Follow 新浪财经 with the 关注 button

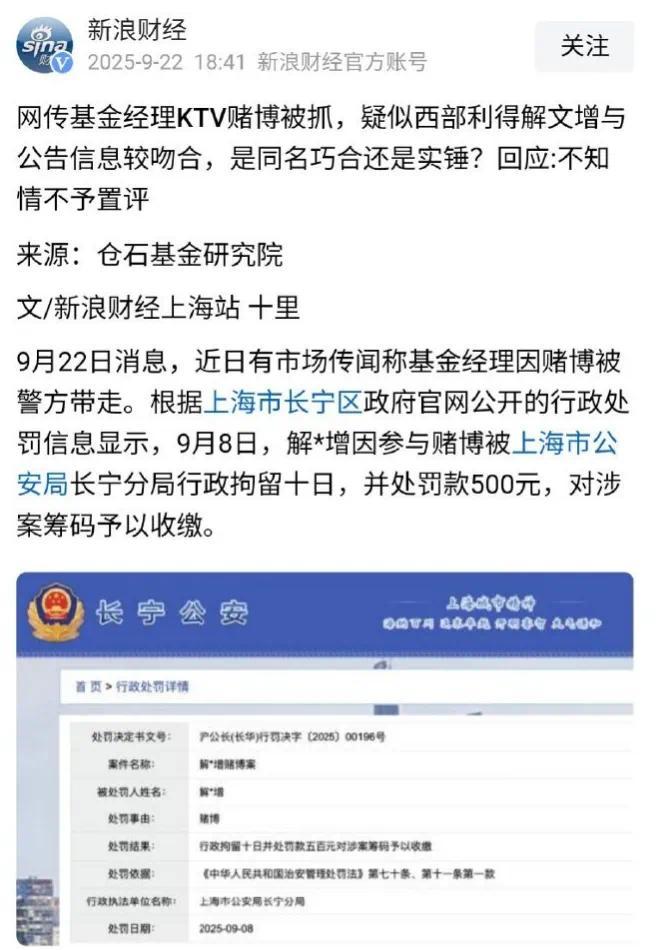click(x=584, y=46)
